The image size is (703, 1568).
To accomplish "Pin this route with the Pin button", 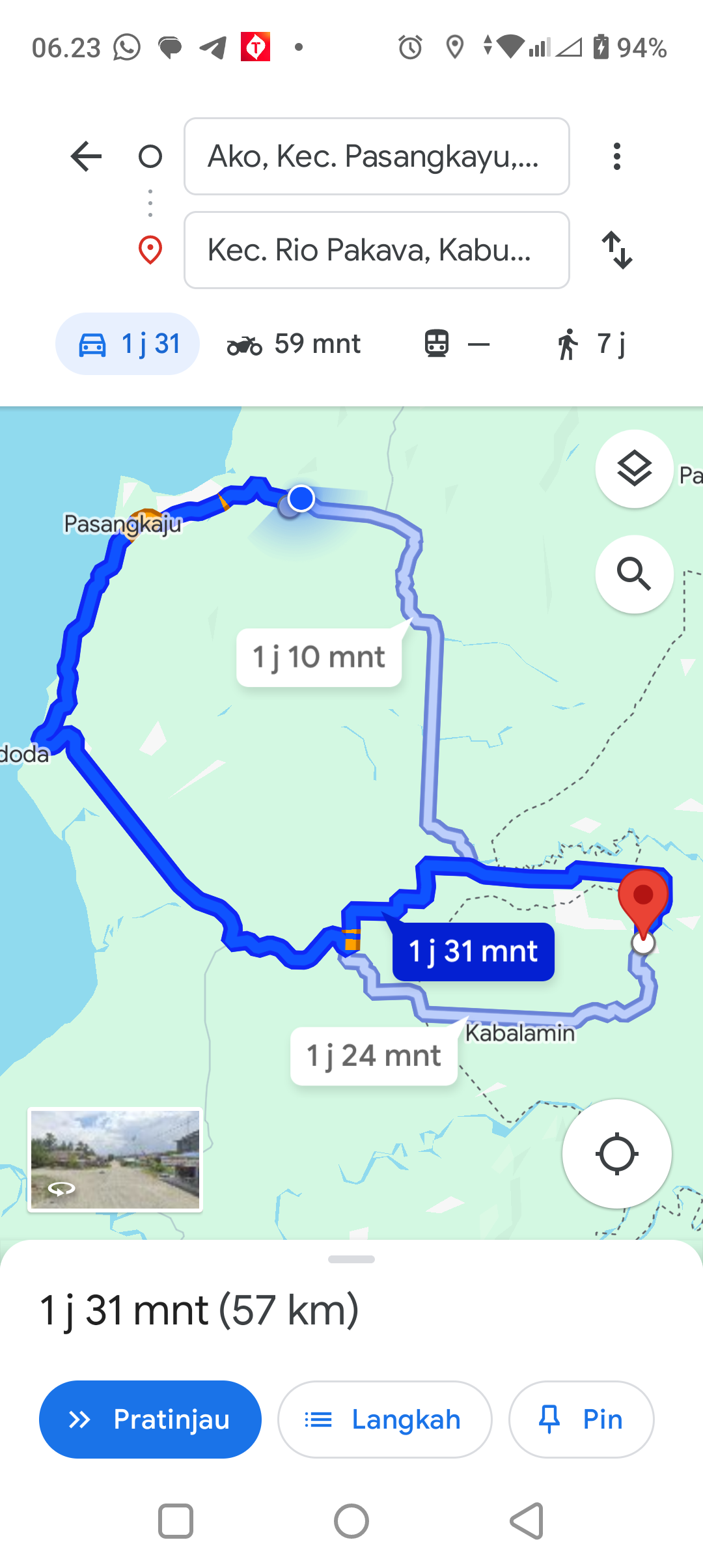I will 581,1420.
